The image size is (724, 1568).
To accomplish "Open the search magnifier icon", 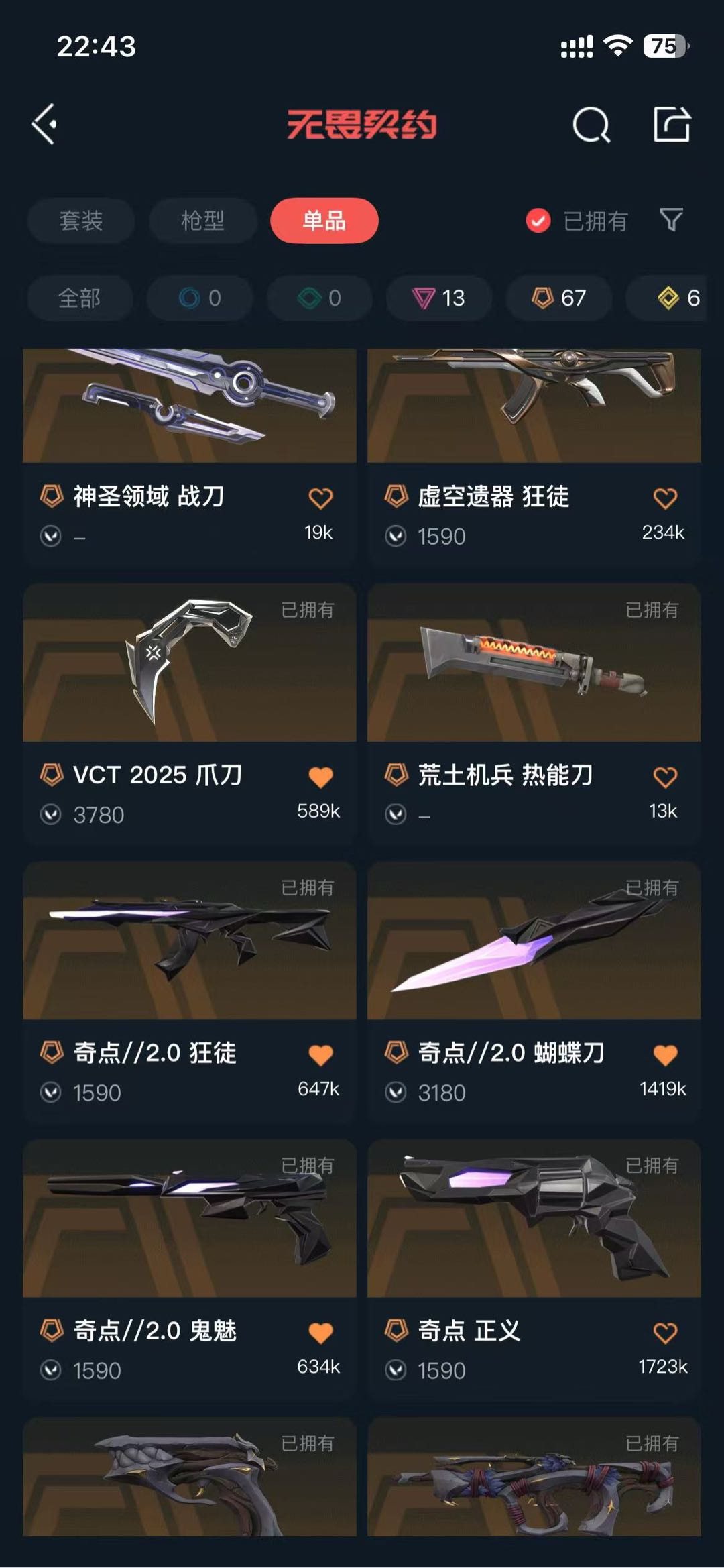I will pyautogui.click(x=591, y=125).
